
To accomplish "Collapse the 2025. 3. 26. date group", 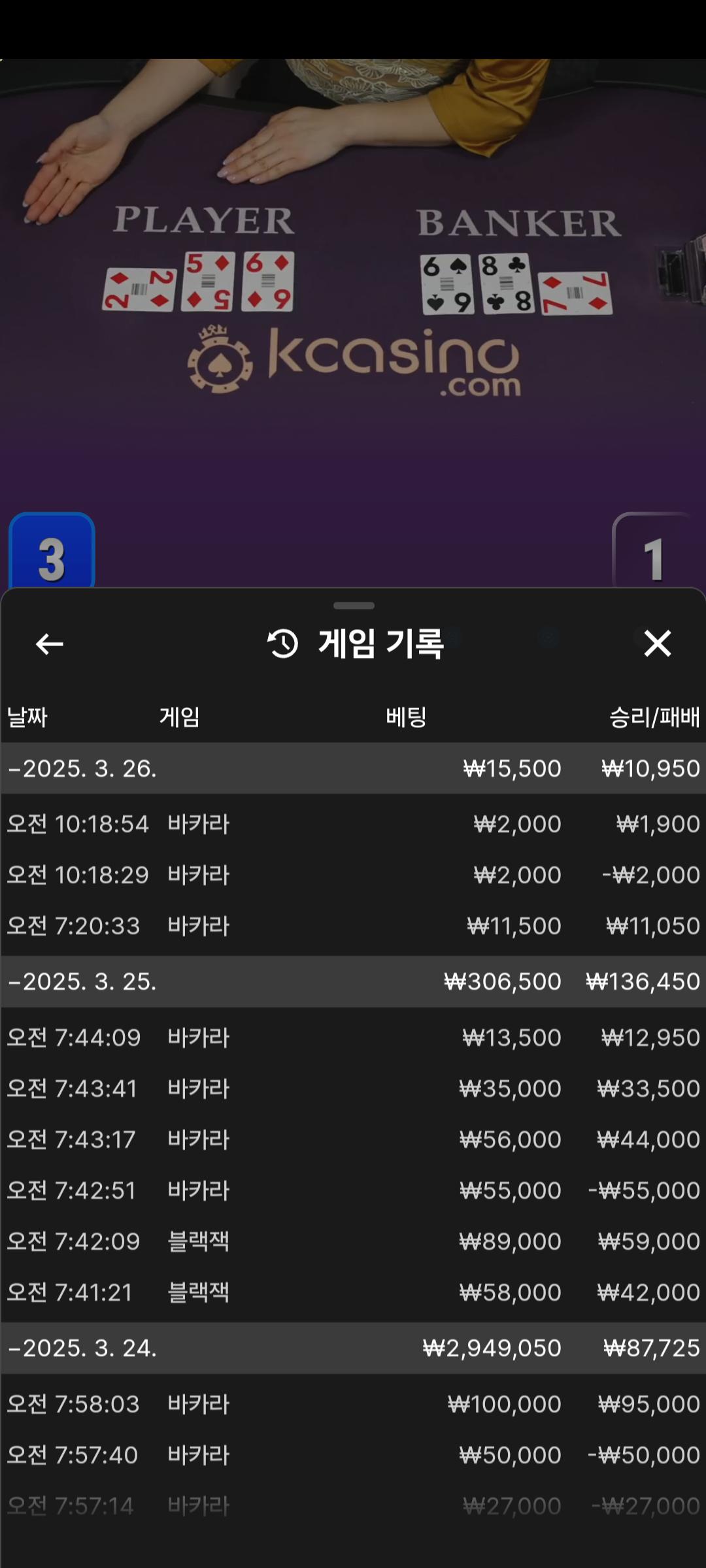I will [x=82, y=768].
